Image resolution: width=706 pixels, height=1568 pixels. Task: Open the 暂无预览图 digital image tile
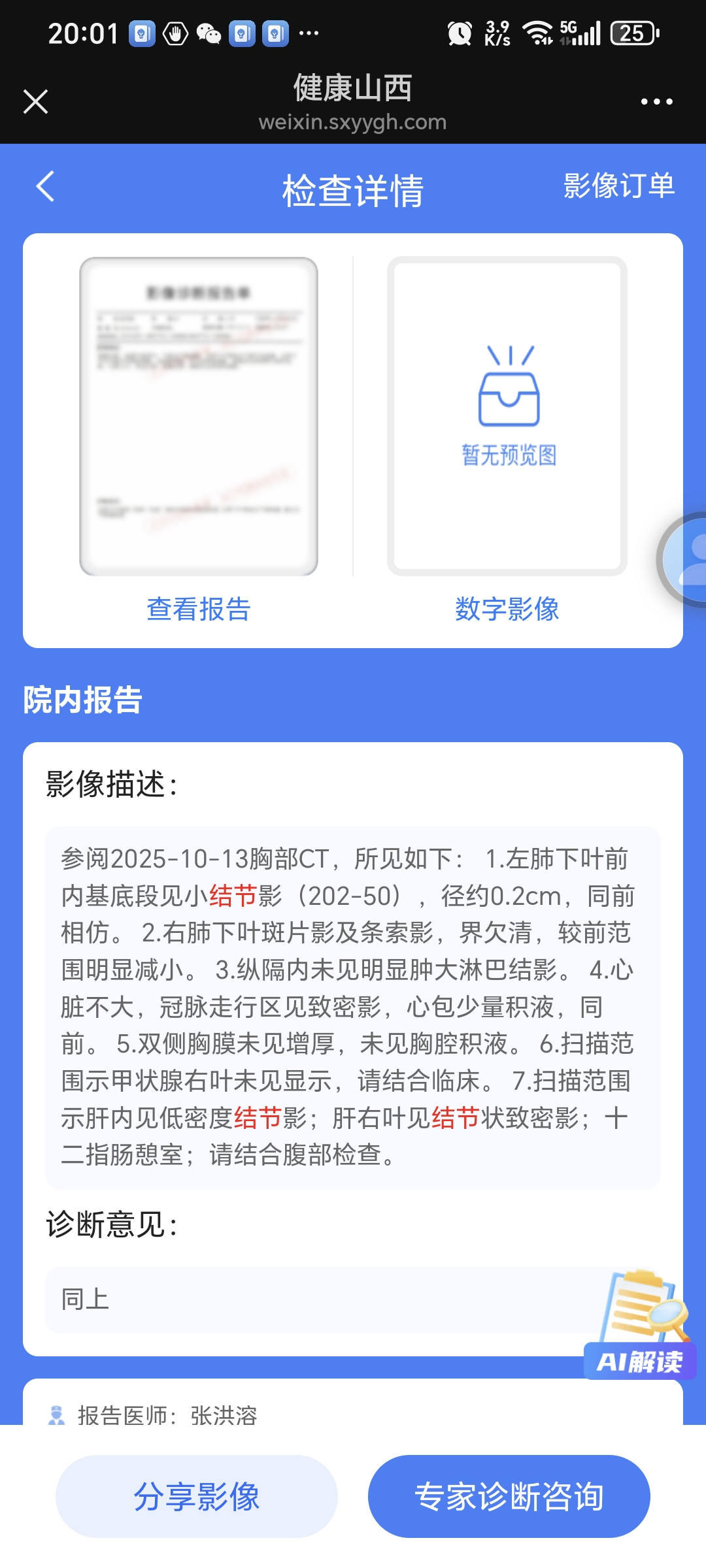pos(507,416)
